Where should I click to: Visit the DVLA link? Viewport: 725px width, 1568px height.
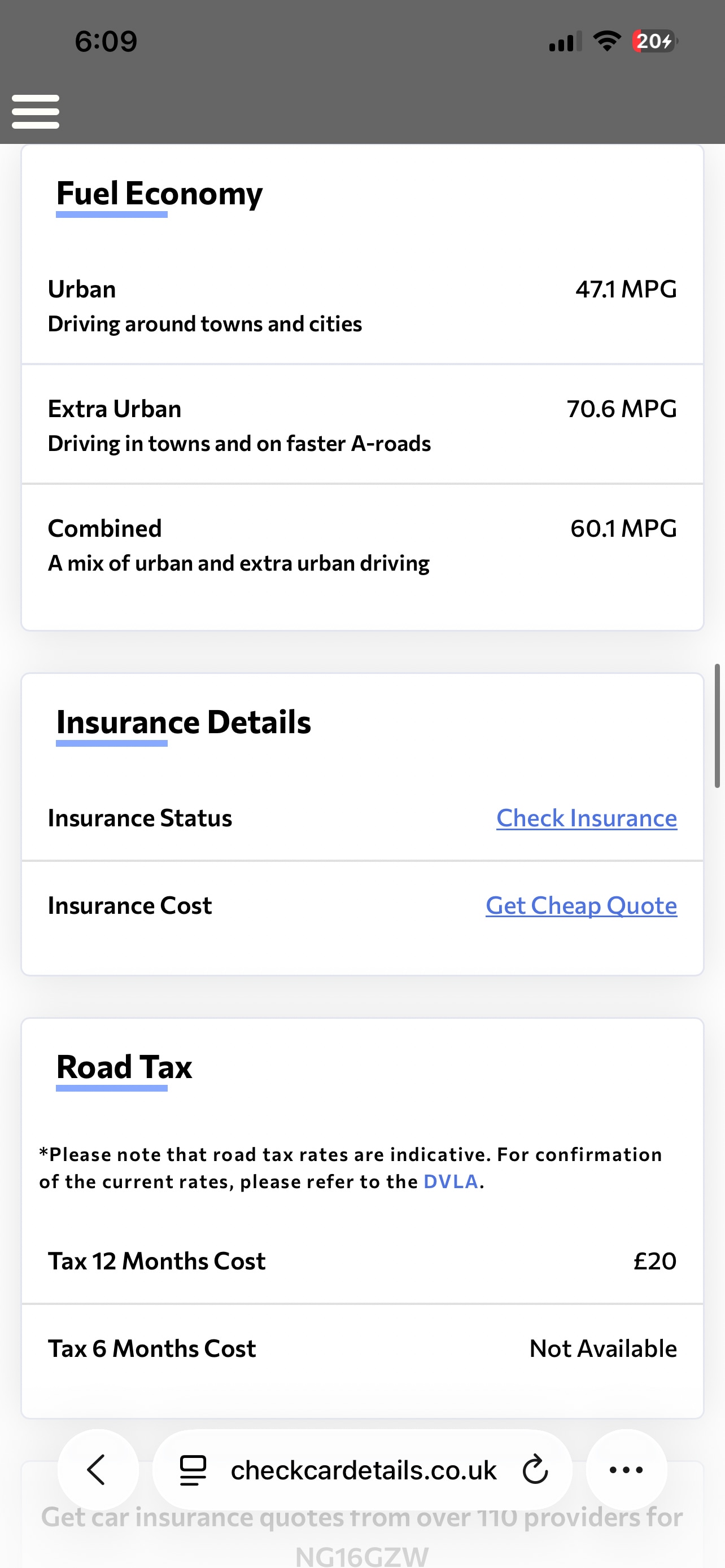pos(451,1181)
